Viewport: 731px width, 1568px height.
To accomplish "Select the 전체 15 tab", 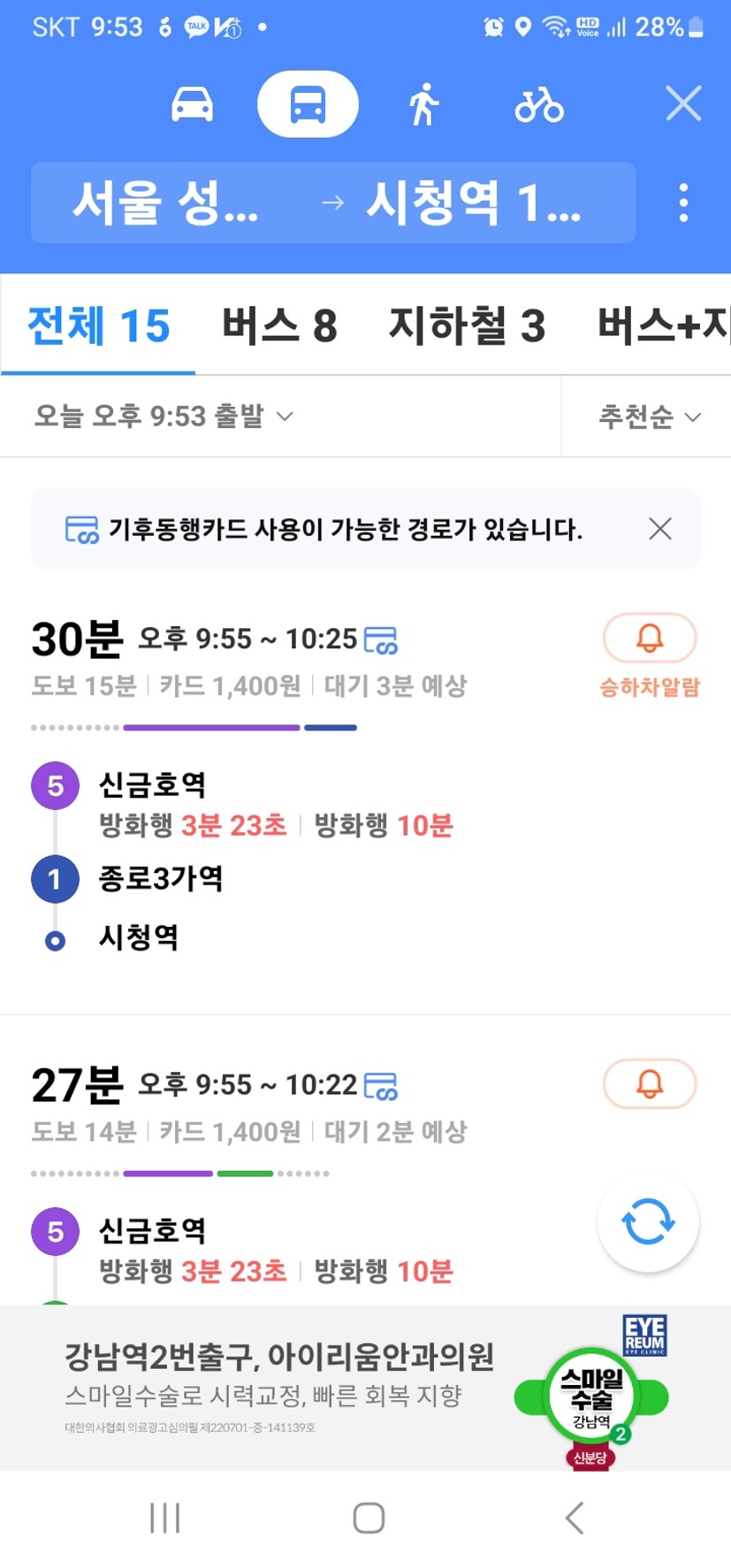I will click(98, 325).
